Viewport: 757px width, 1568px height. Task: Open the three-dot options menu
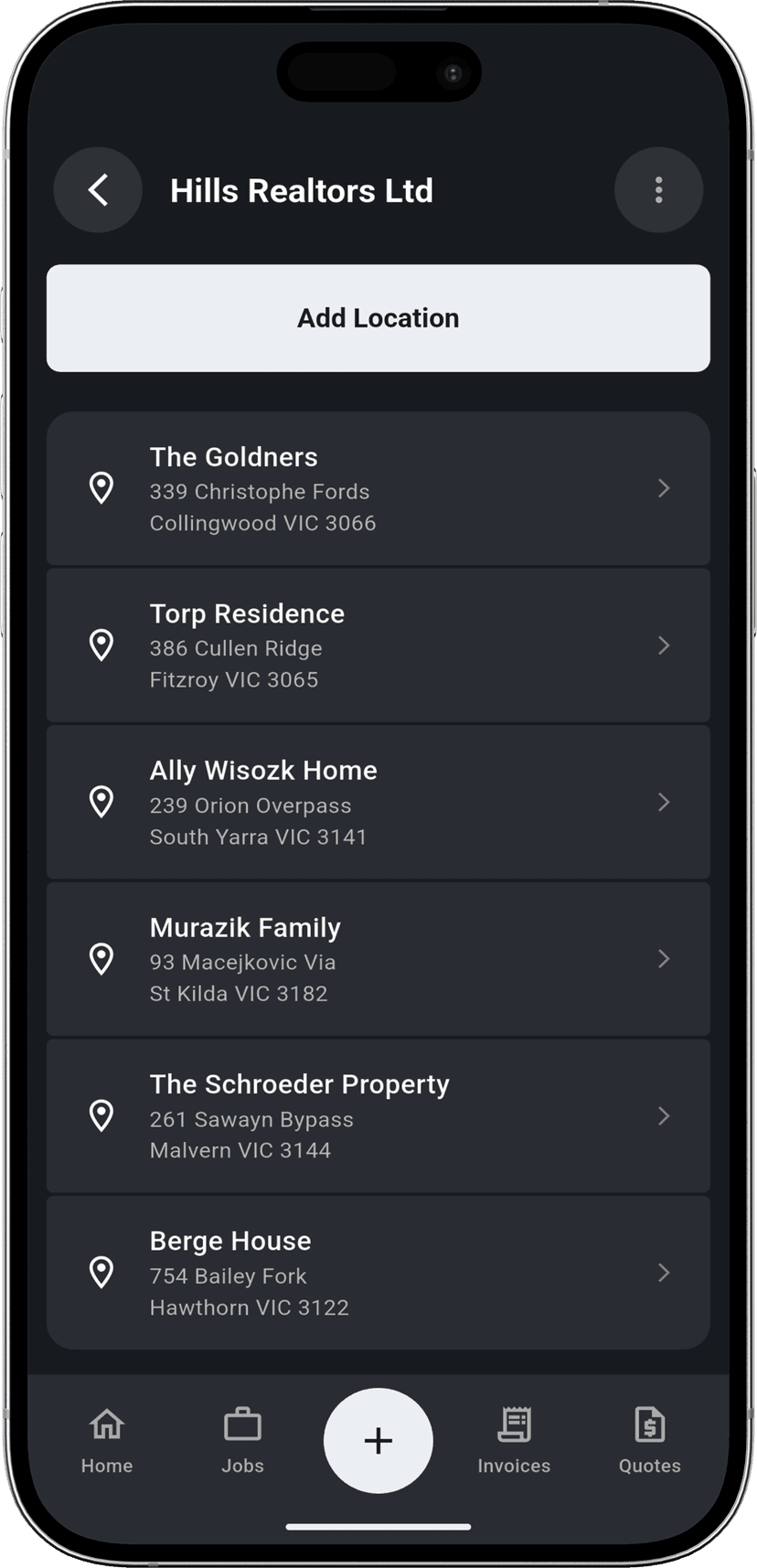[x=658, y=189]
